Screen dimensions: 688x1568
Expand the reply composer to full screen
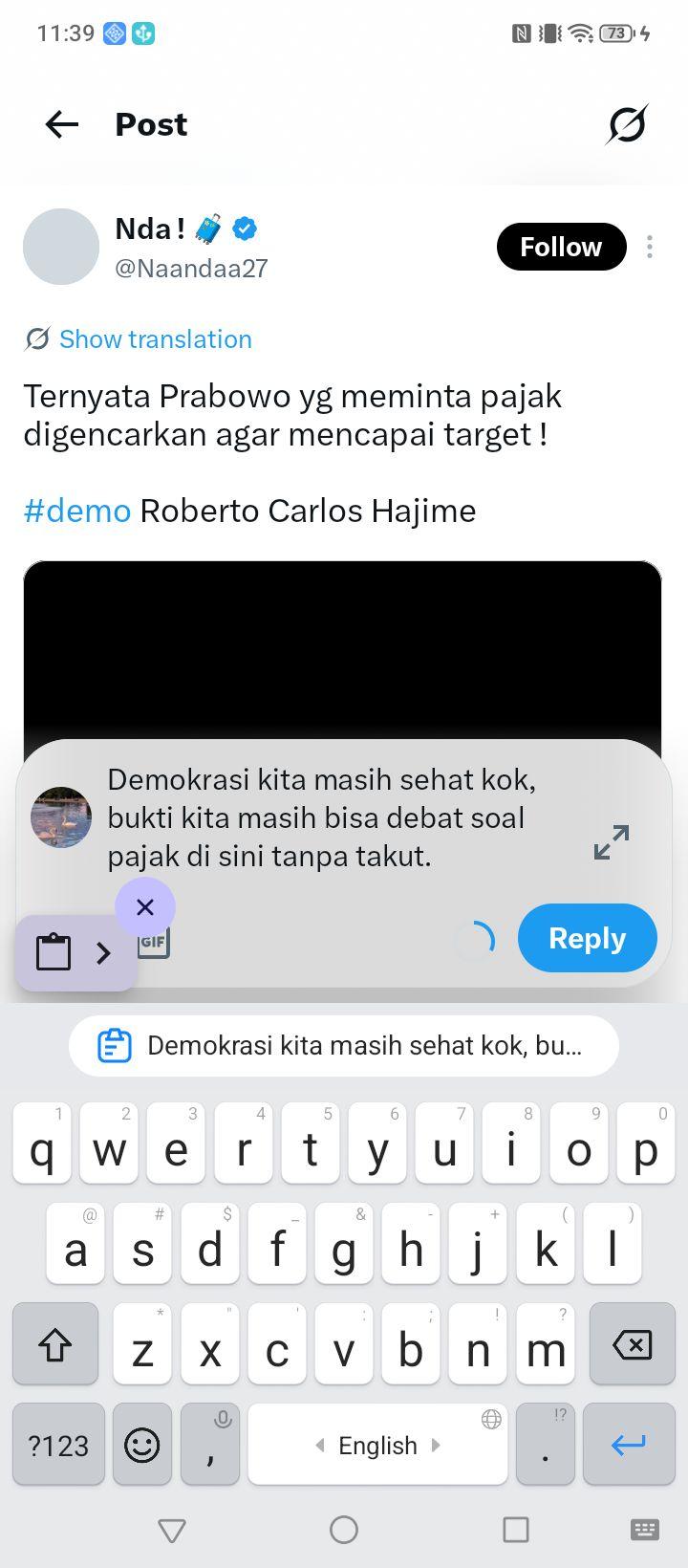pyautogui.click(x=612, y=841)
